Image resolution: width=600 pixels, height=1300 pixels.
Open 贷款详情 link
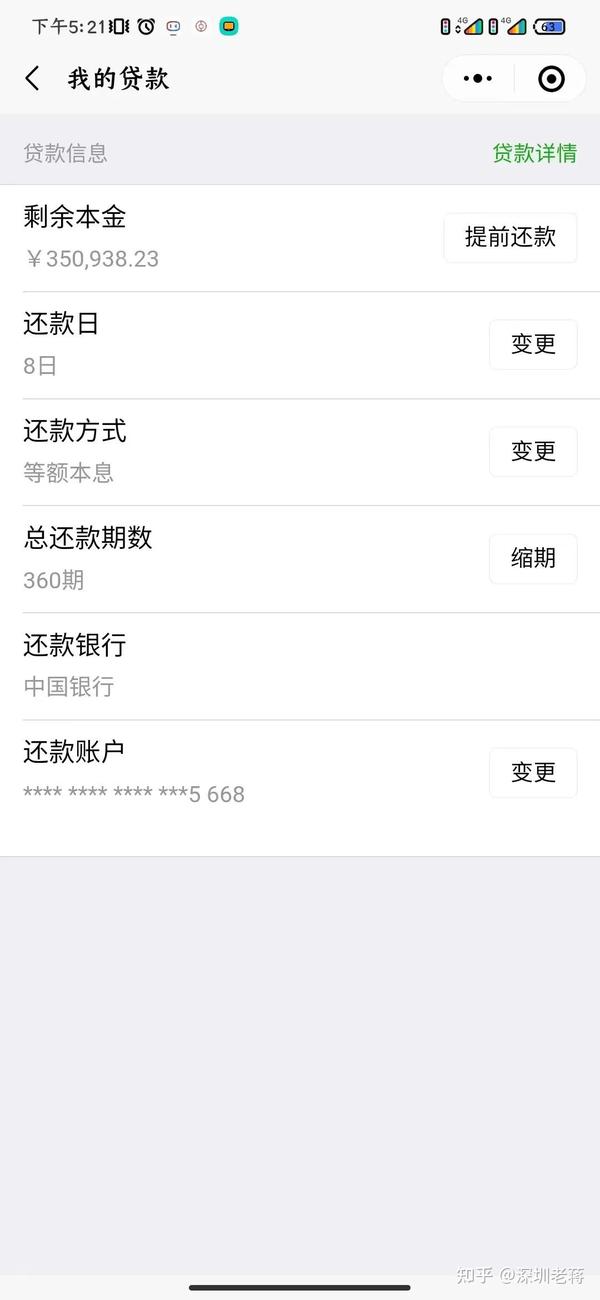click(534, 153)
